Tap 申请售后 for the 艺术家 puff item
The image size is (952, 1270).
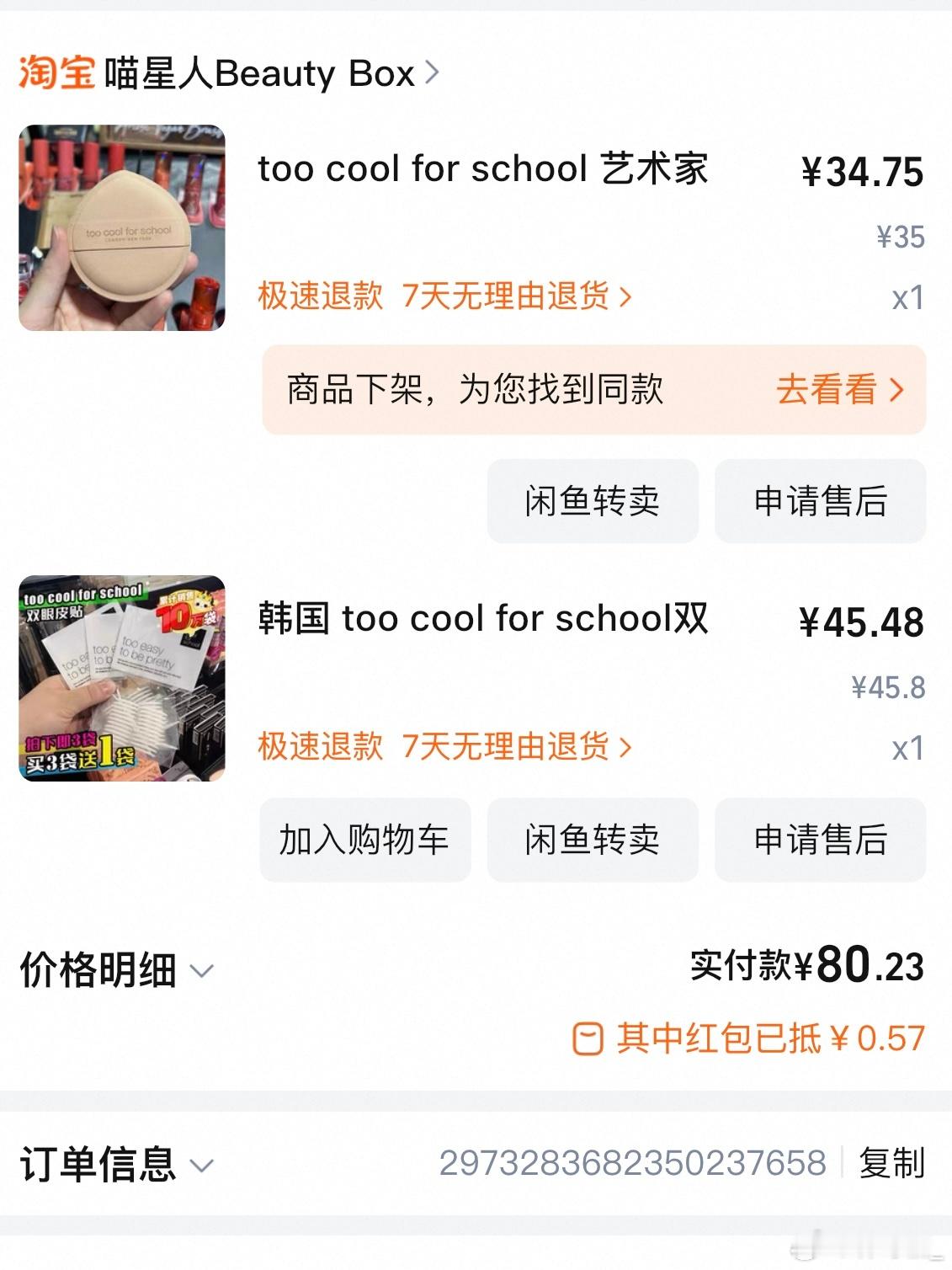pyautogui.click(x=820, y=501)
